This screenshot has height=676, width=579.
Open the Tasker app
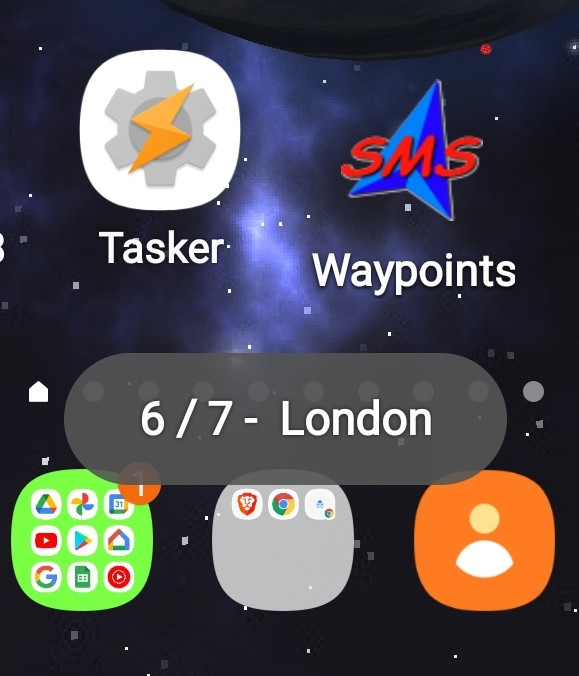(160, 130)
